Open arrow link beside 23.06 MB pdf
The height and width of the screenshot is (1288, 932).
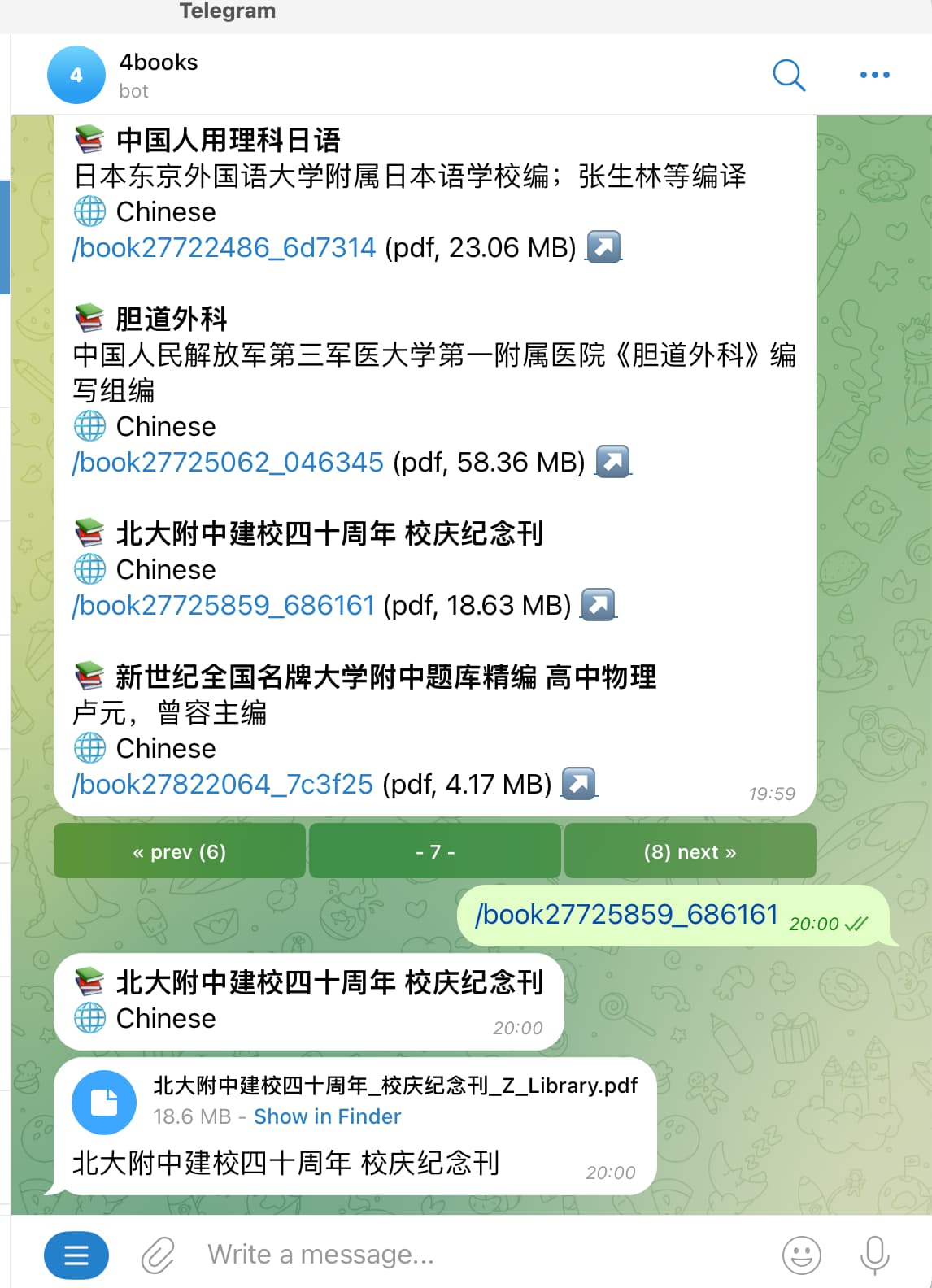coord(603,247)
